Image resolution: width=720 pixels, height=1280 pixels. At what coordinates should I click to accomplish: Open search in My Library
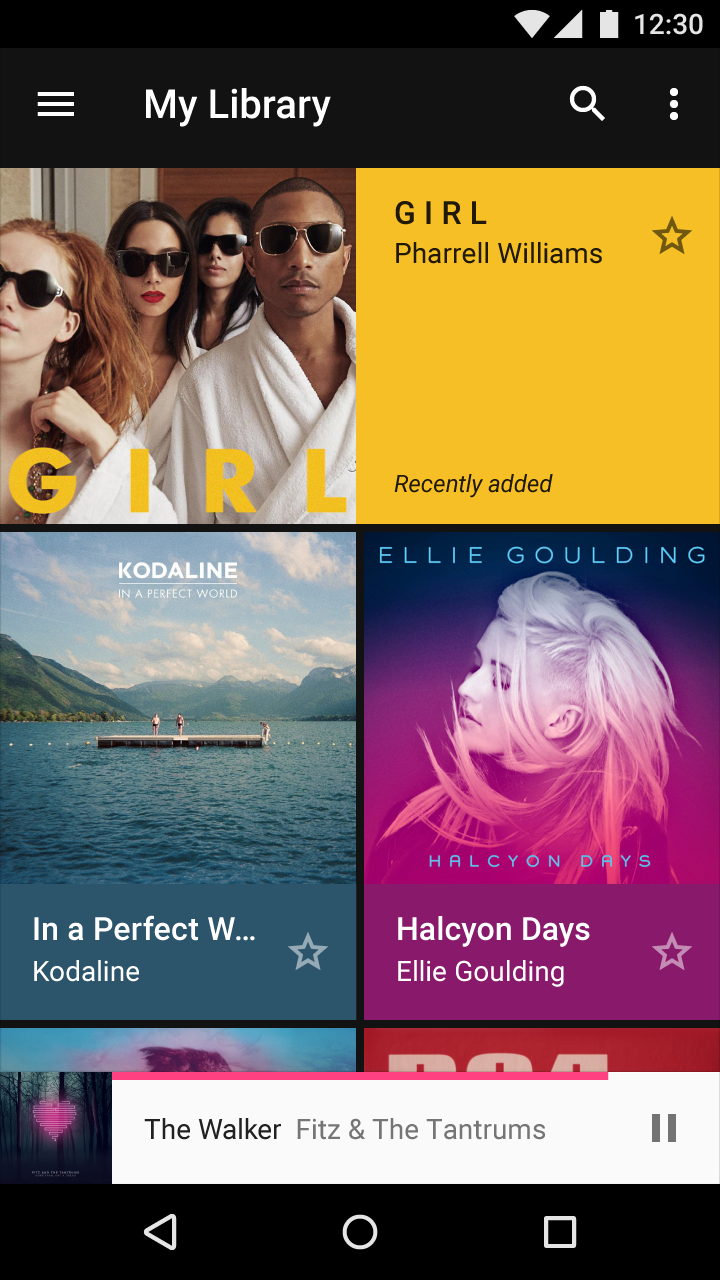pyautogui.click(x=587, y=103)
